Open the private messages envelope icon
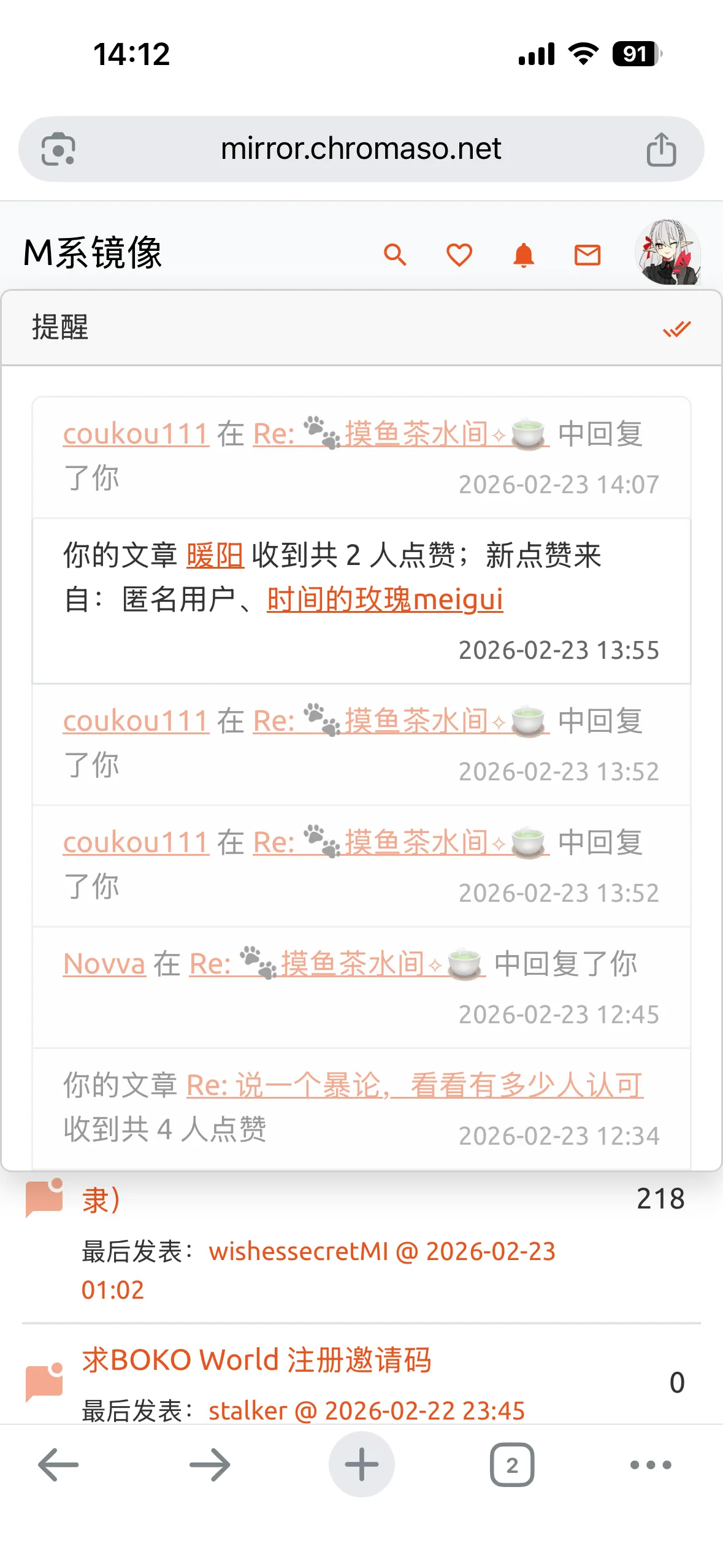 tap(587, 255)
